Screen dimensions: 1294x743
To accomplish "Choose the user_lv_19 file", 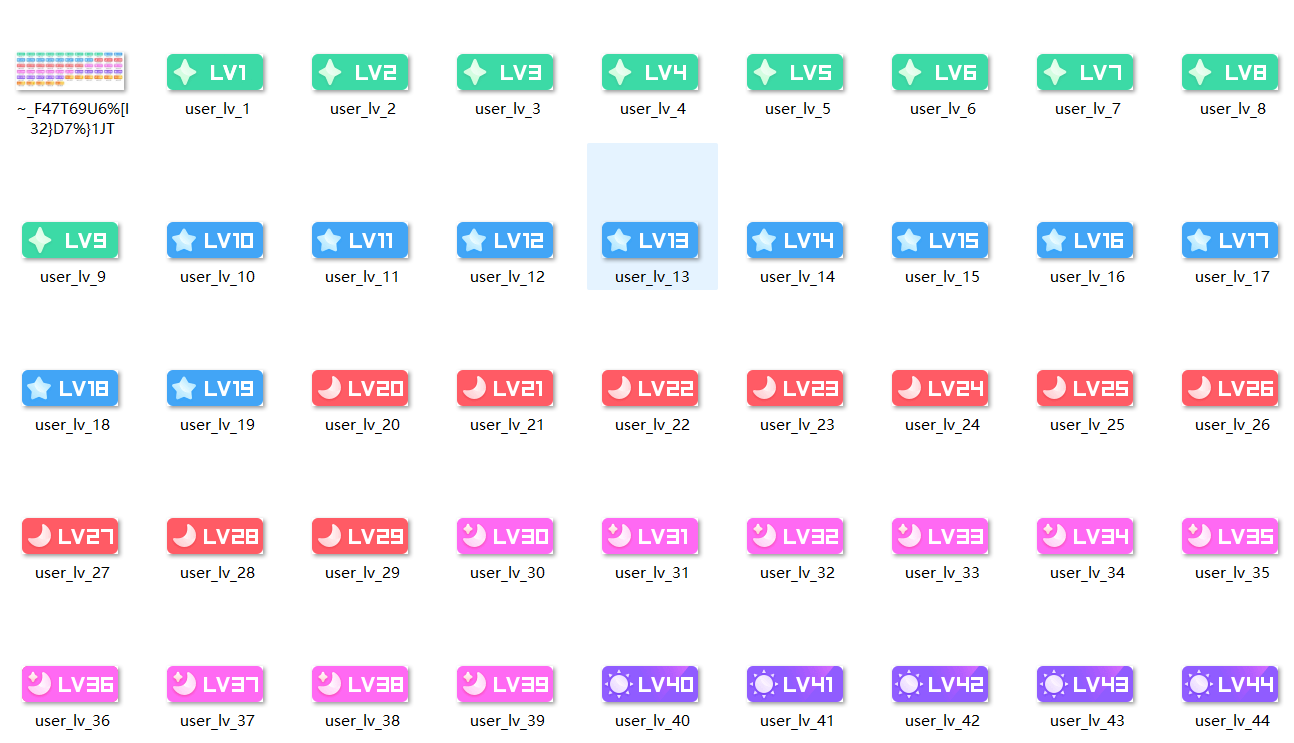I will pos(215,389).
